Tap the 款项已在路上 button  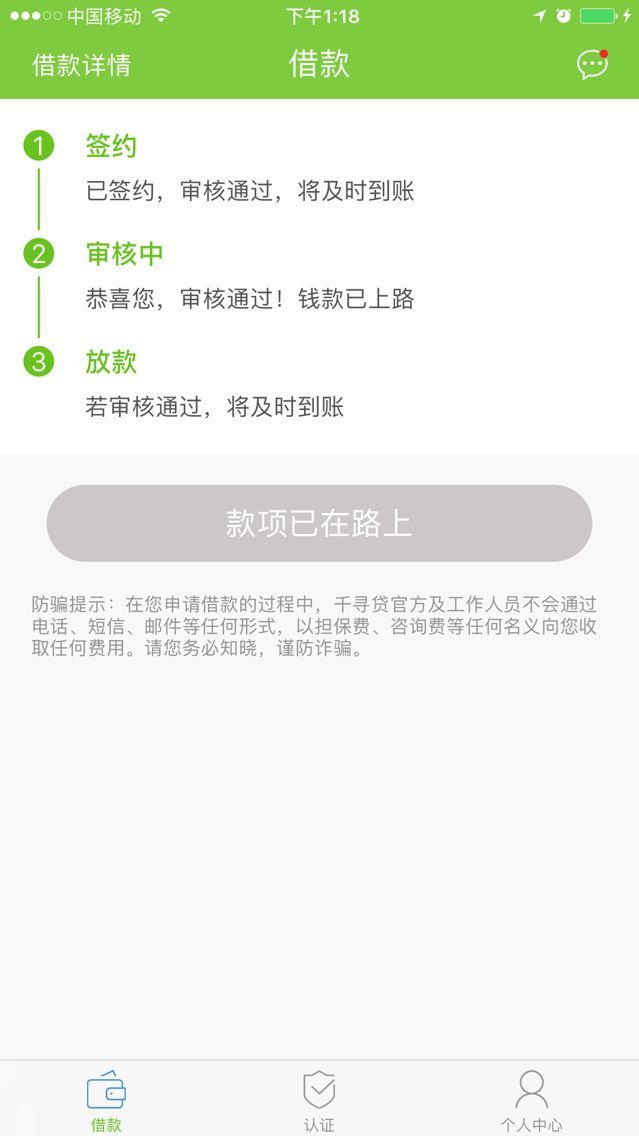[319, 523]
